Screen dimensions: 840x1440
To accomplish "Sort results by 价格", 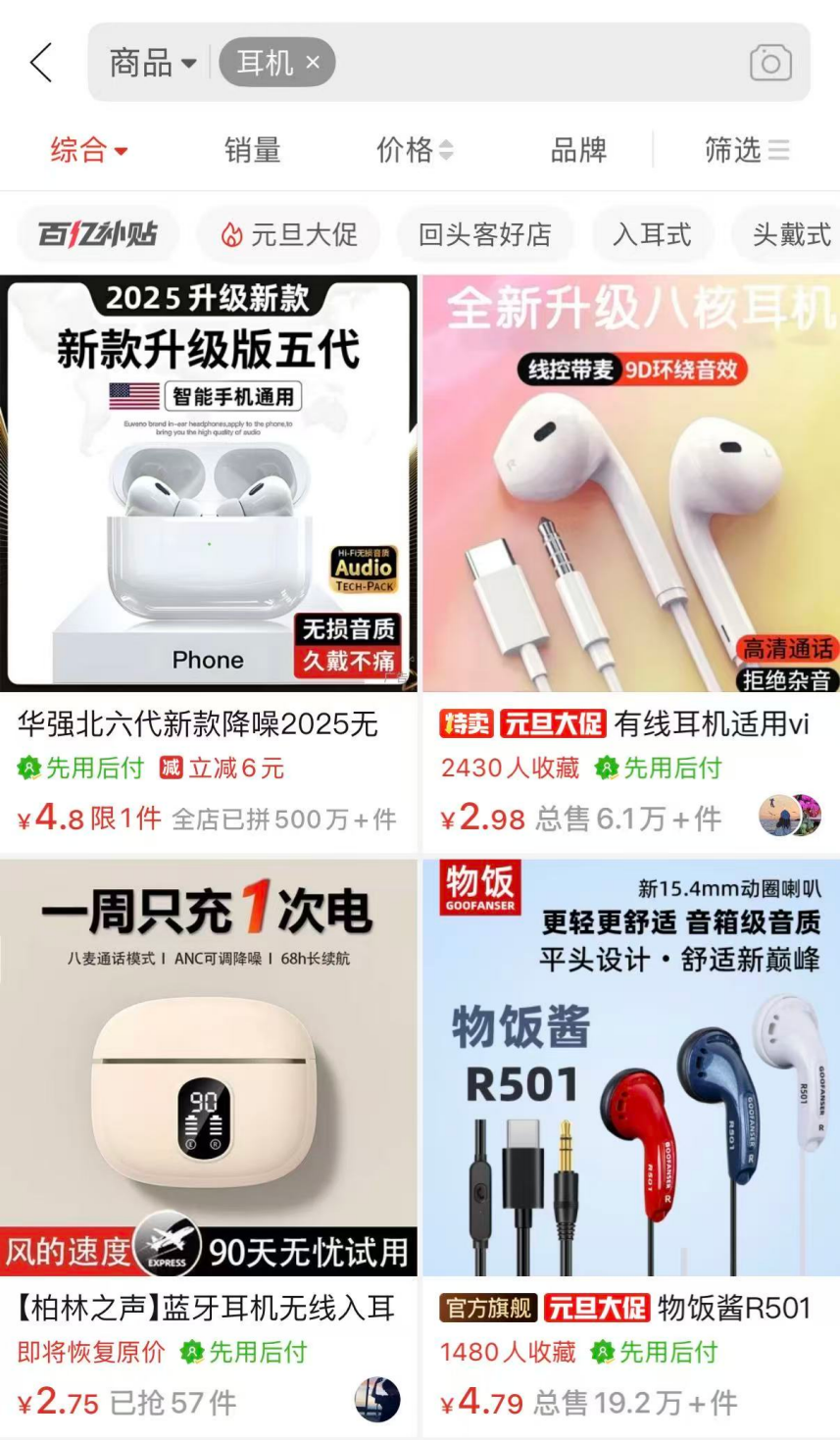I will pyautogui.click(x=415, y=150).
